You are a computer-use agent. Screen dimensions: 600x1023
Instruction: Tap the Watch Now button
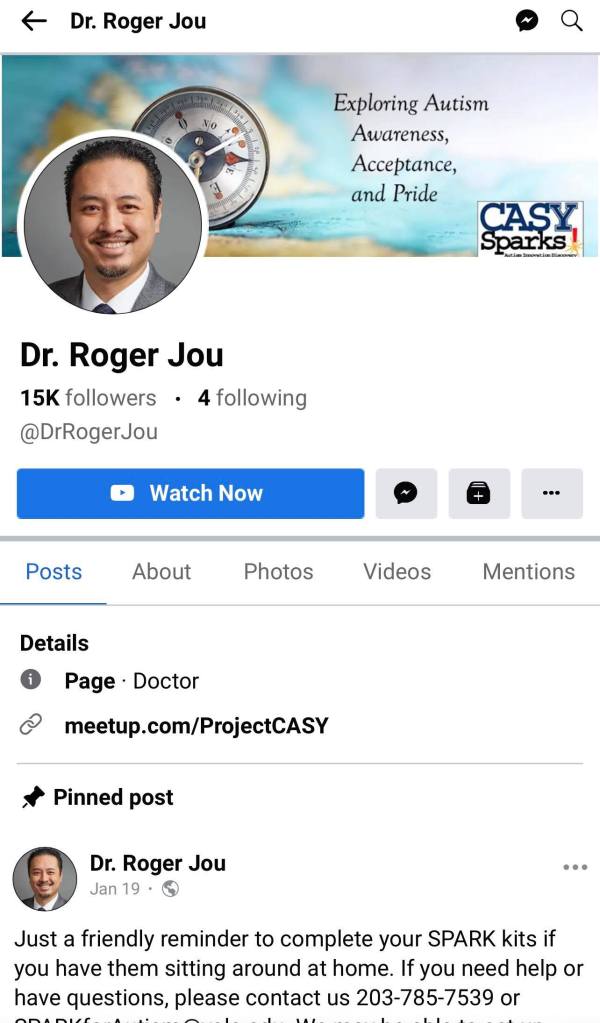pos(190,493)
